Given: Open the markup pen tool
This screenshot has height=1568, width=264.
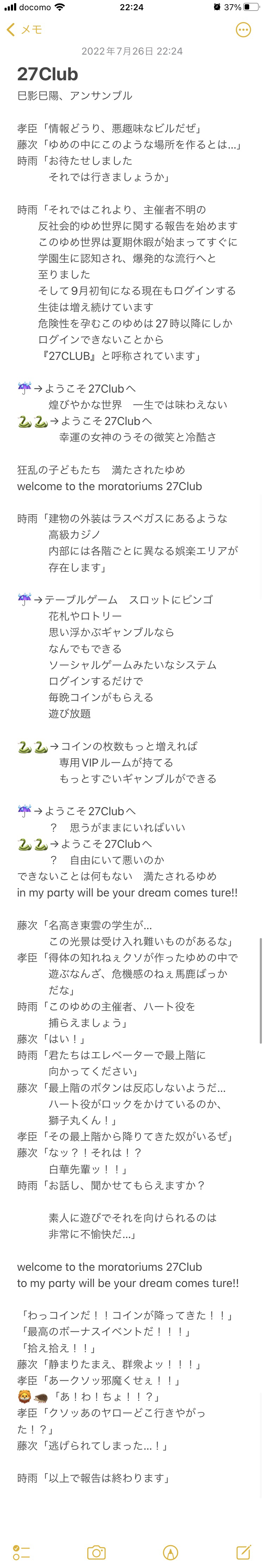Looking at the screenshot, I should (x=170, y=1551).
